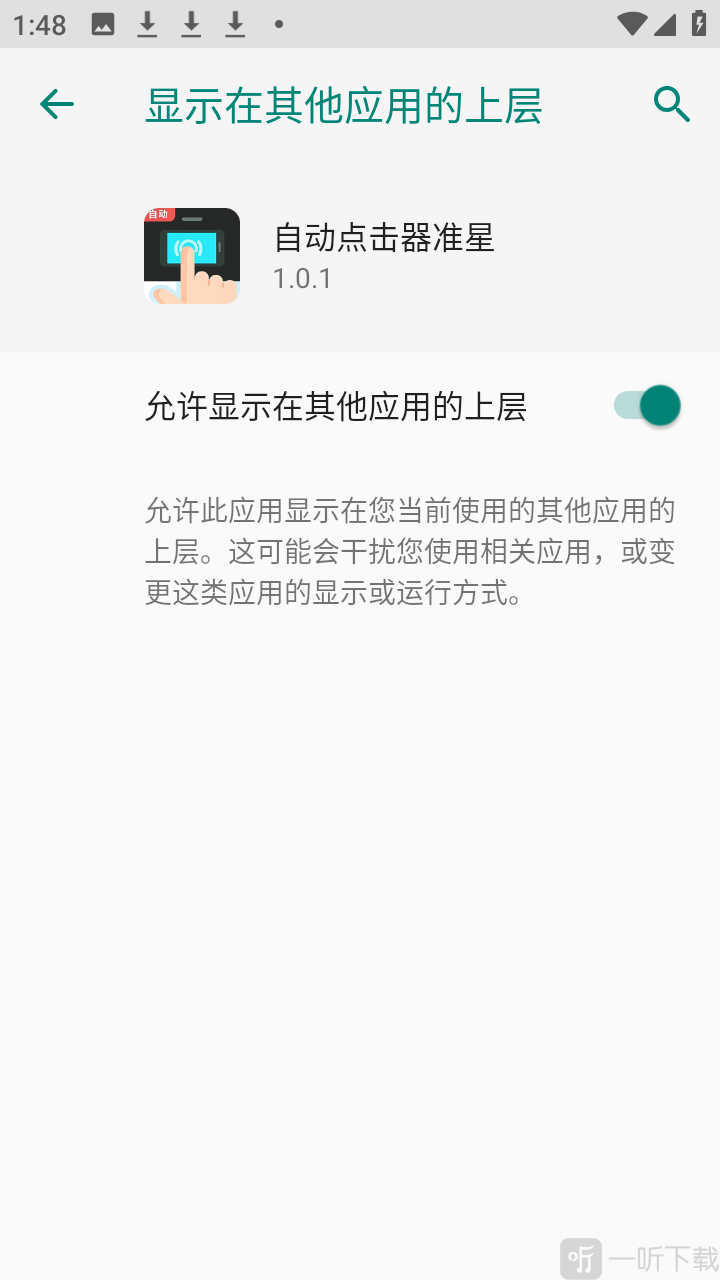720x1280 pixels.
Task: Tap the screenshot image icon in status bar
Action: pyautogui.click(x=103, y=24)
